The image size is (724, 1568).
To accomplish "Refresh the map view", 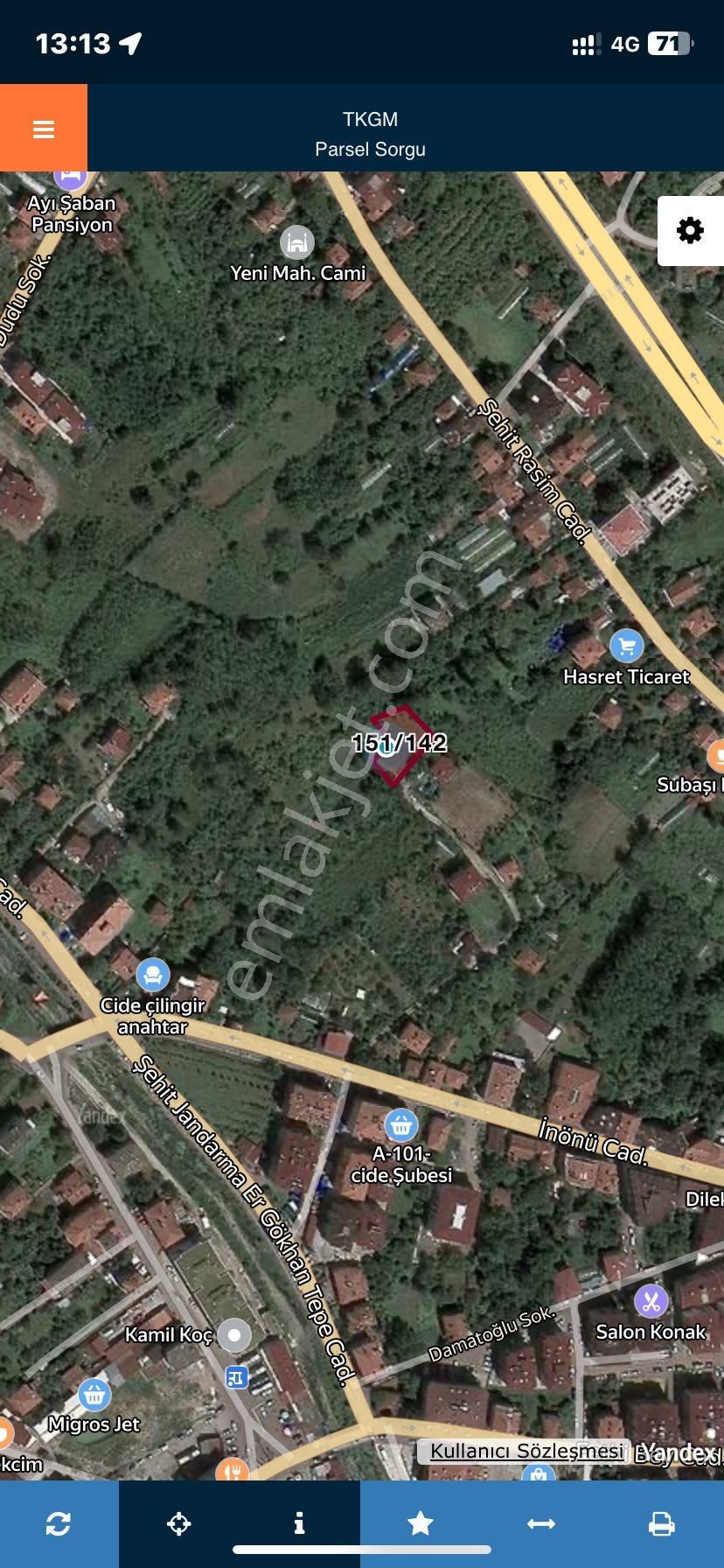I will 59,1523.
